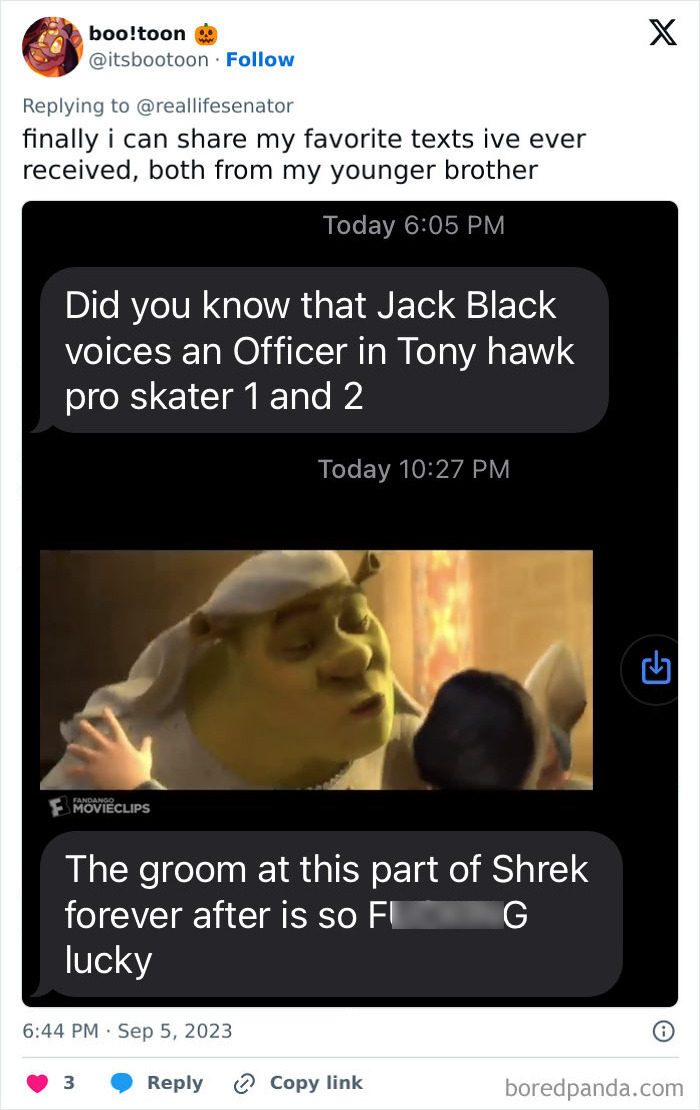Screen dimensions: 700x1110
Task: Open the 6:44 PM Sep 5, 2023 timestamp
Action: coord(127,1030)
